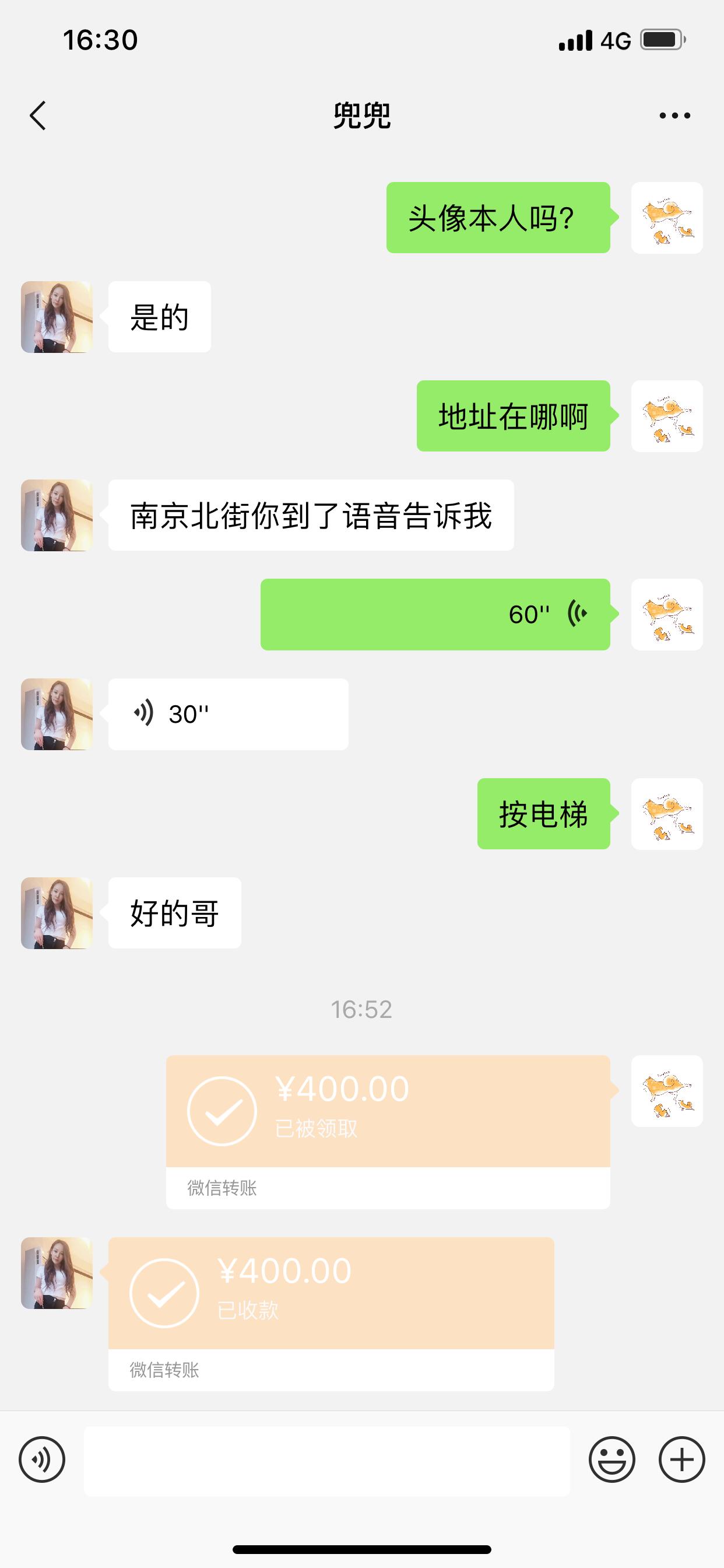Switch to voice input mode
The width and height of the screenshot is (724, 1568).
(x=42, y=1459)
